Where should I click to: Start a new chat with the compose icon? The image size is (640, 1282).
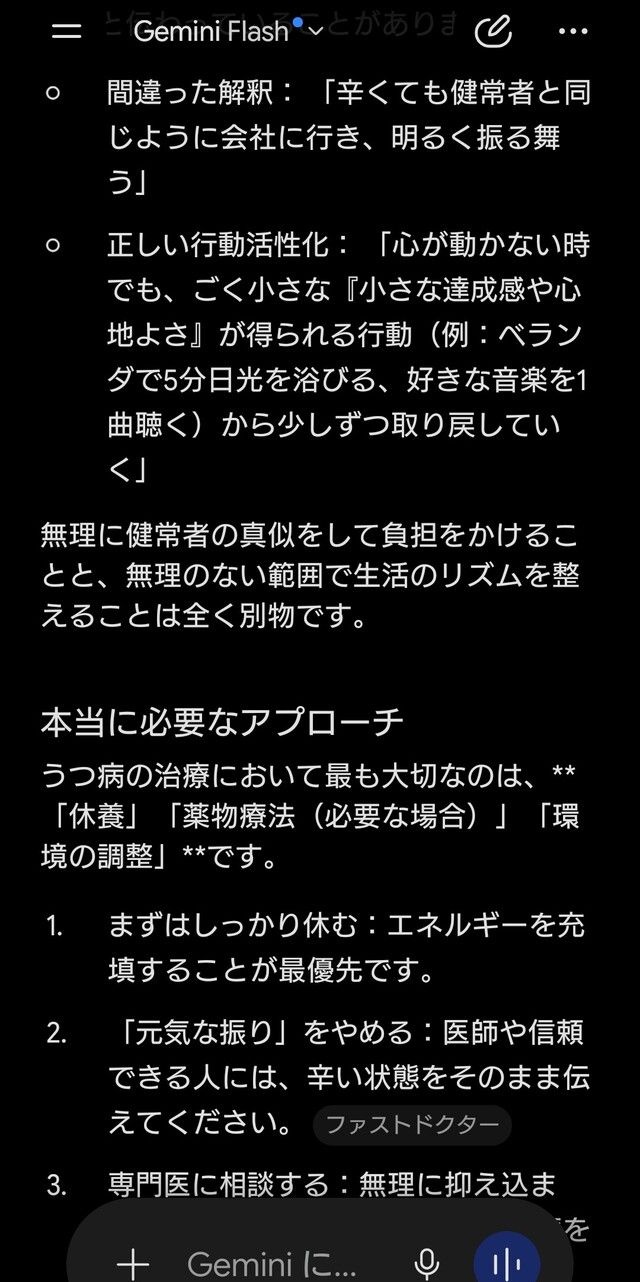pyautogui.click(x=494, y=31)
